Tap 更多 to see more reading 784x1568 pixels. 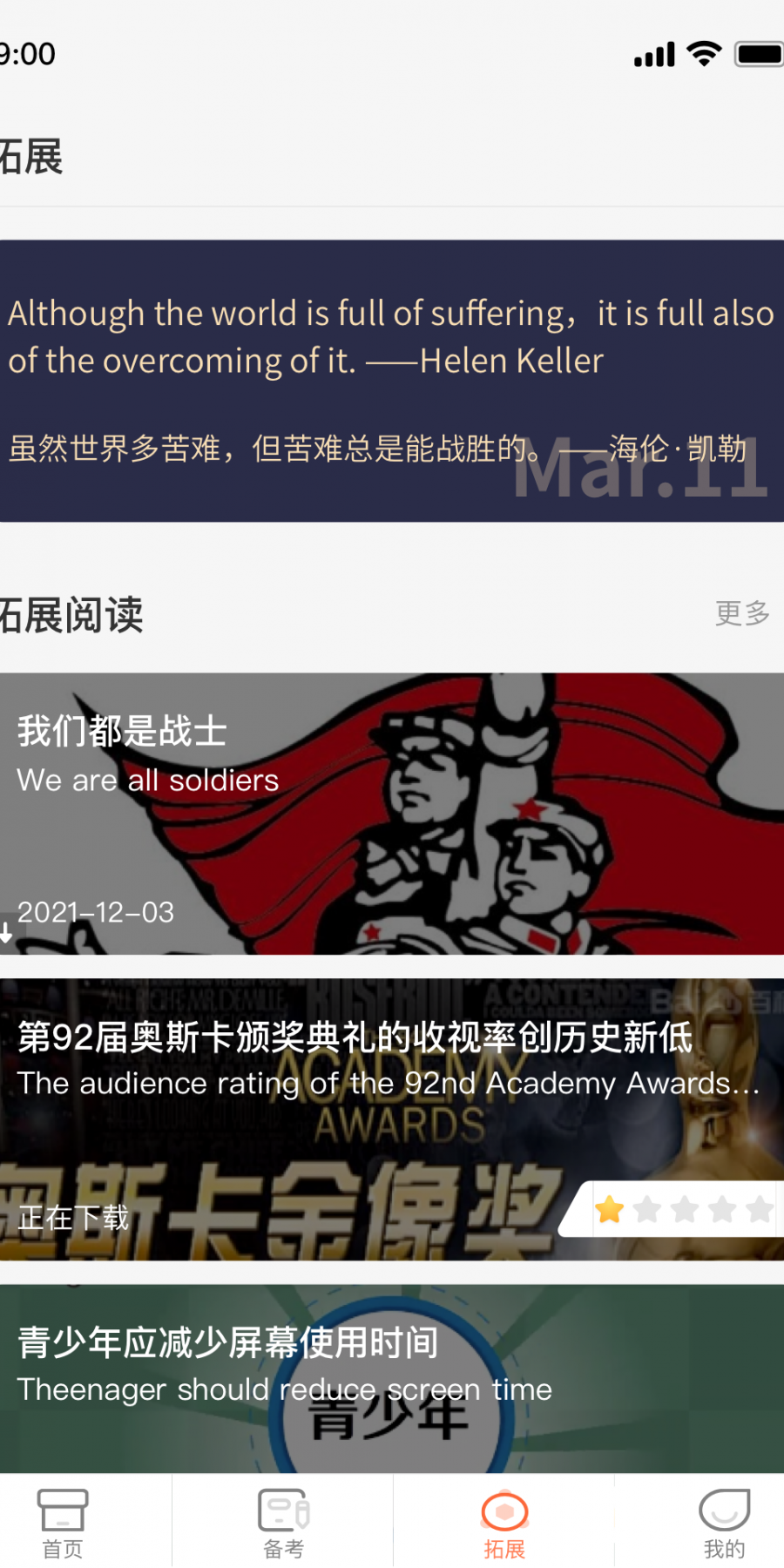(742, 613)
